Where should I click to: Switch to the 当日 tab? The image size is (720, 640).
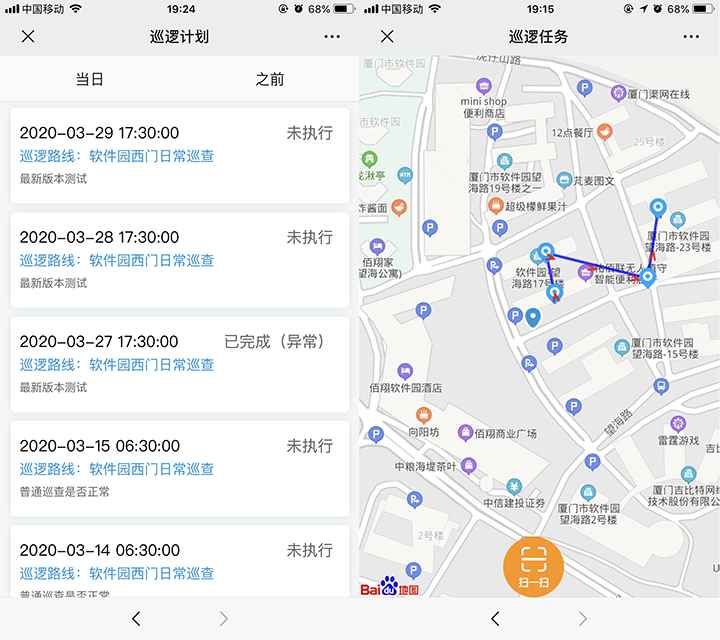[x=90, y=79]
